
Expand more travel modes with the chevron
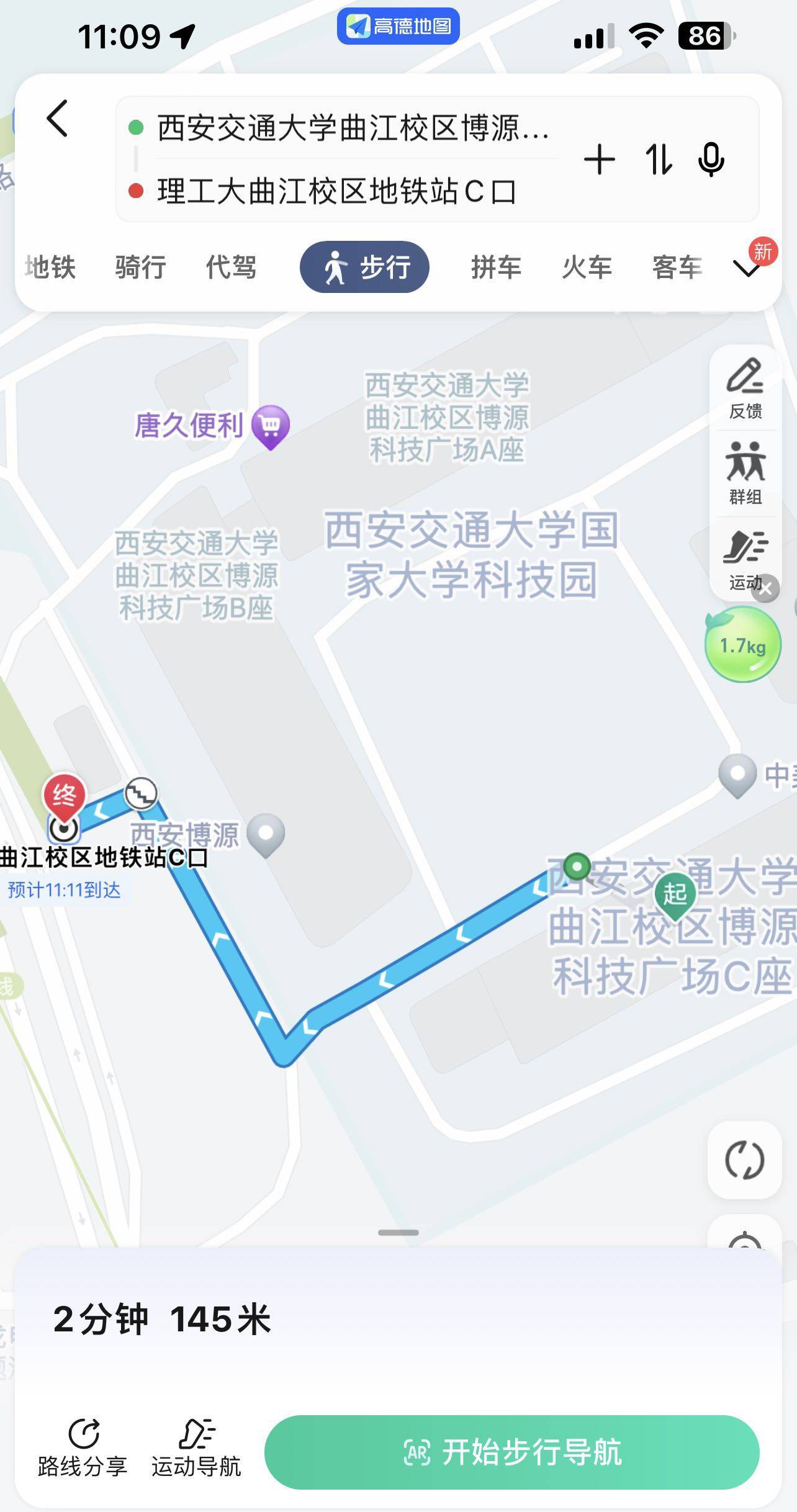pyautogui.click(x=746, y=269)
